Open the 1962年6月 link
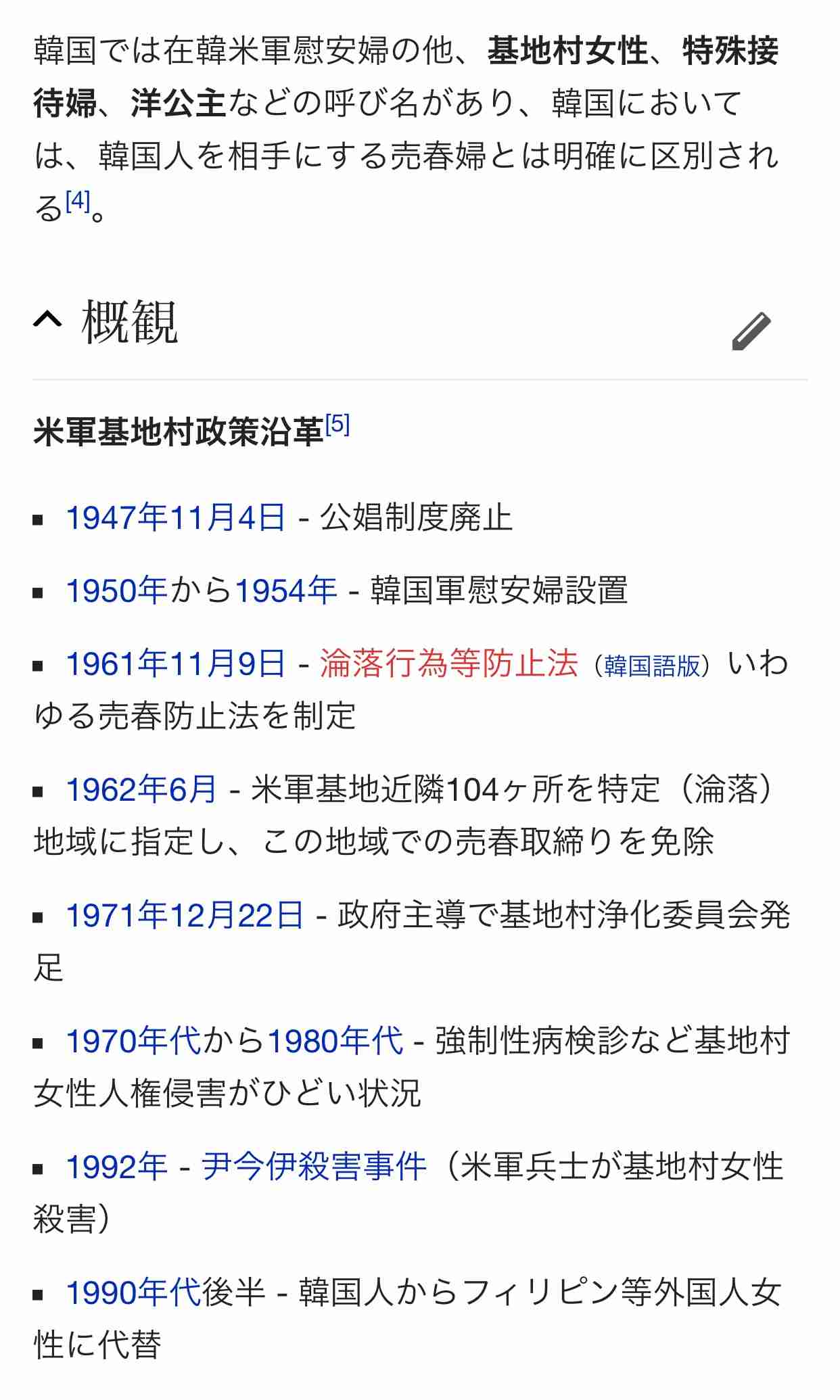 tap(141, 789)
